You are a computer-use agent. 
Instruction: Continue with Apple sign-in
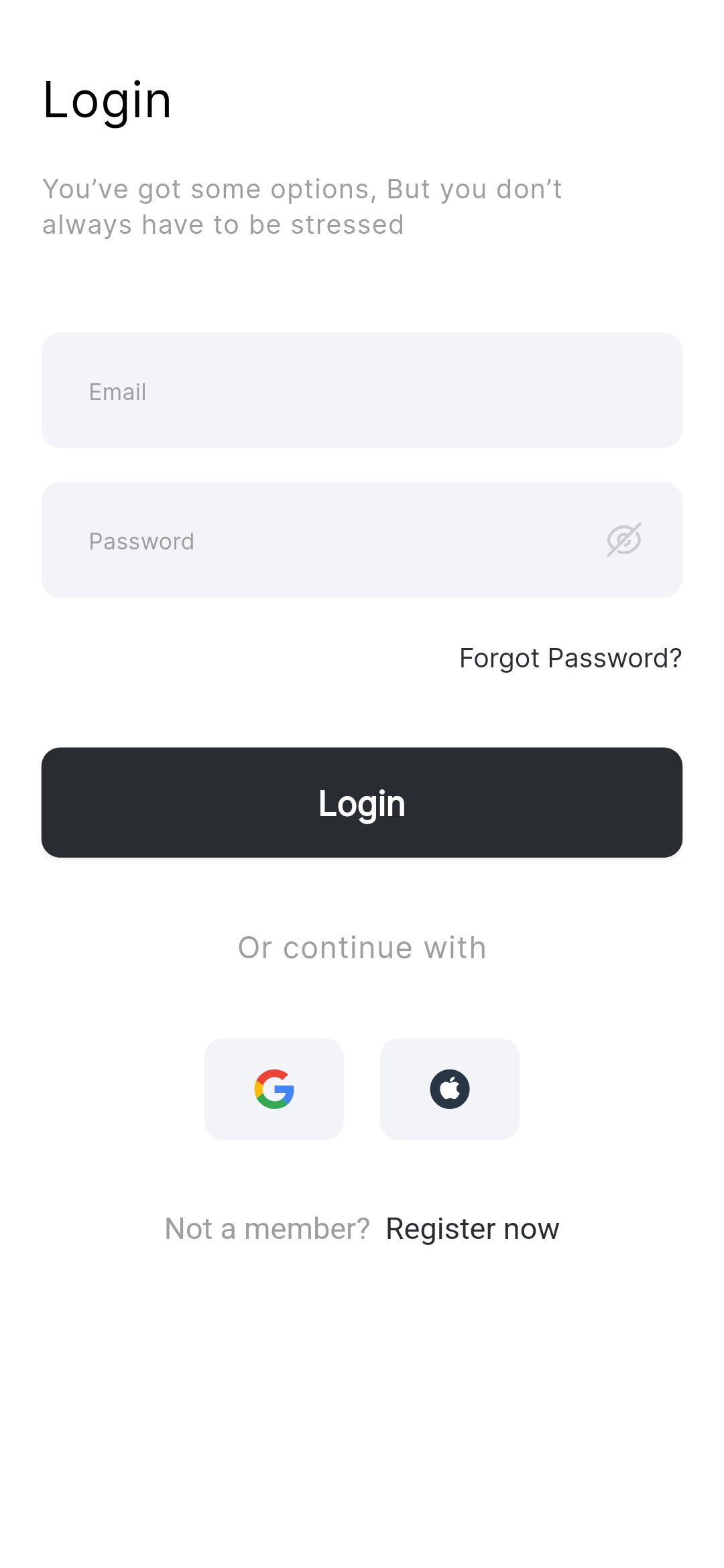[x=450, y=1089]
